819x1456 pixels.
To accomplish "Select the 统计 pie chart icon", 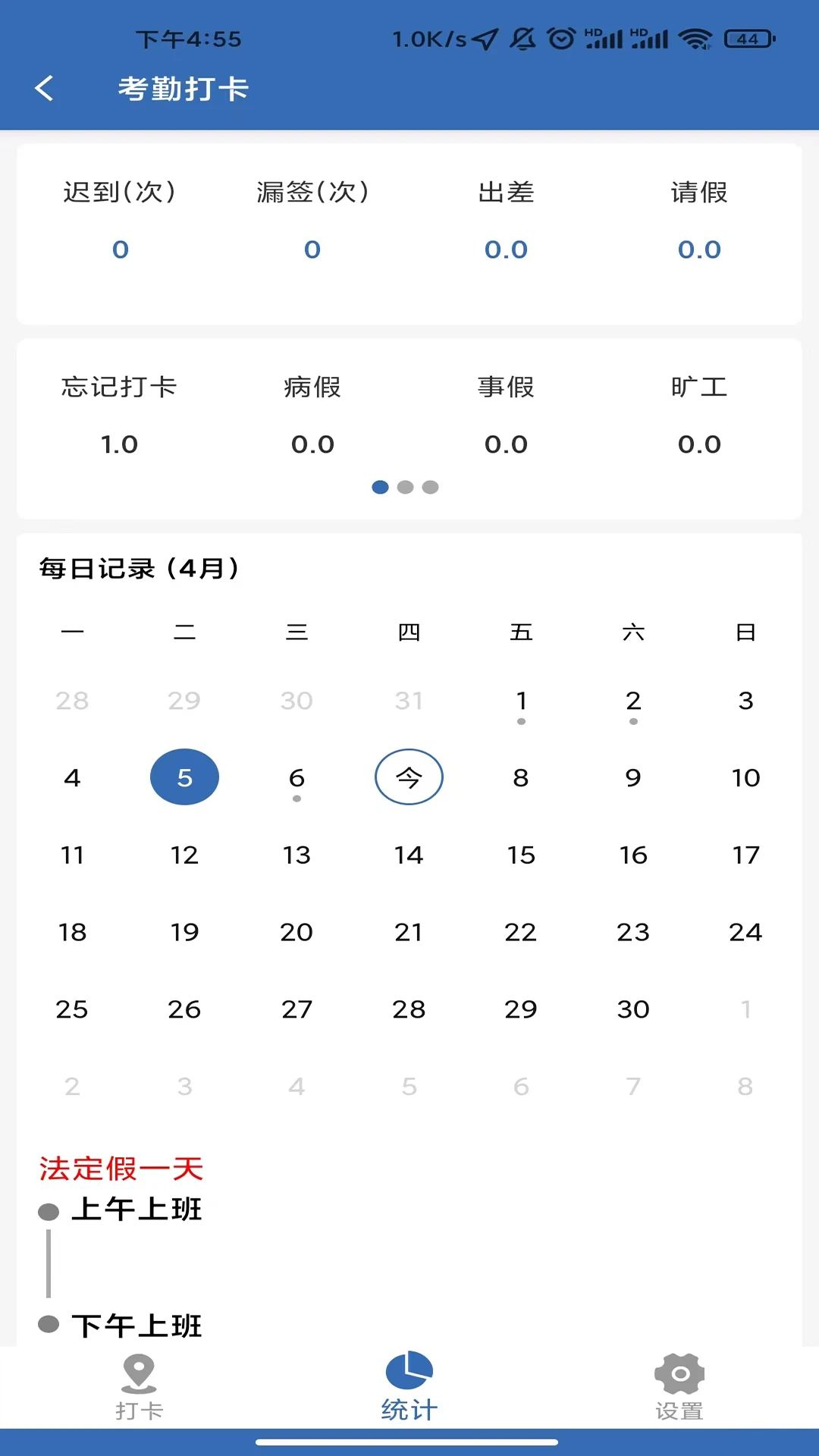I will 409,1372.
